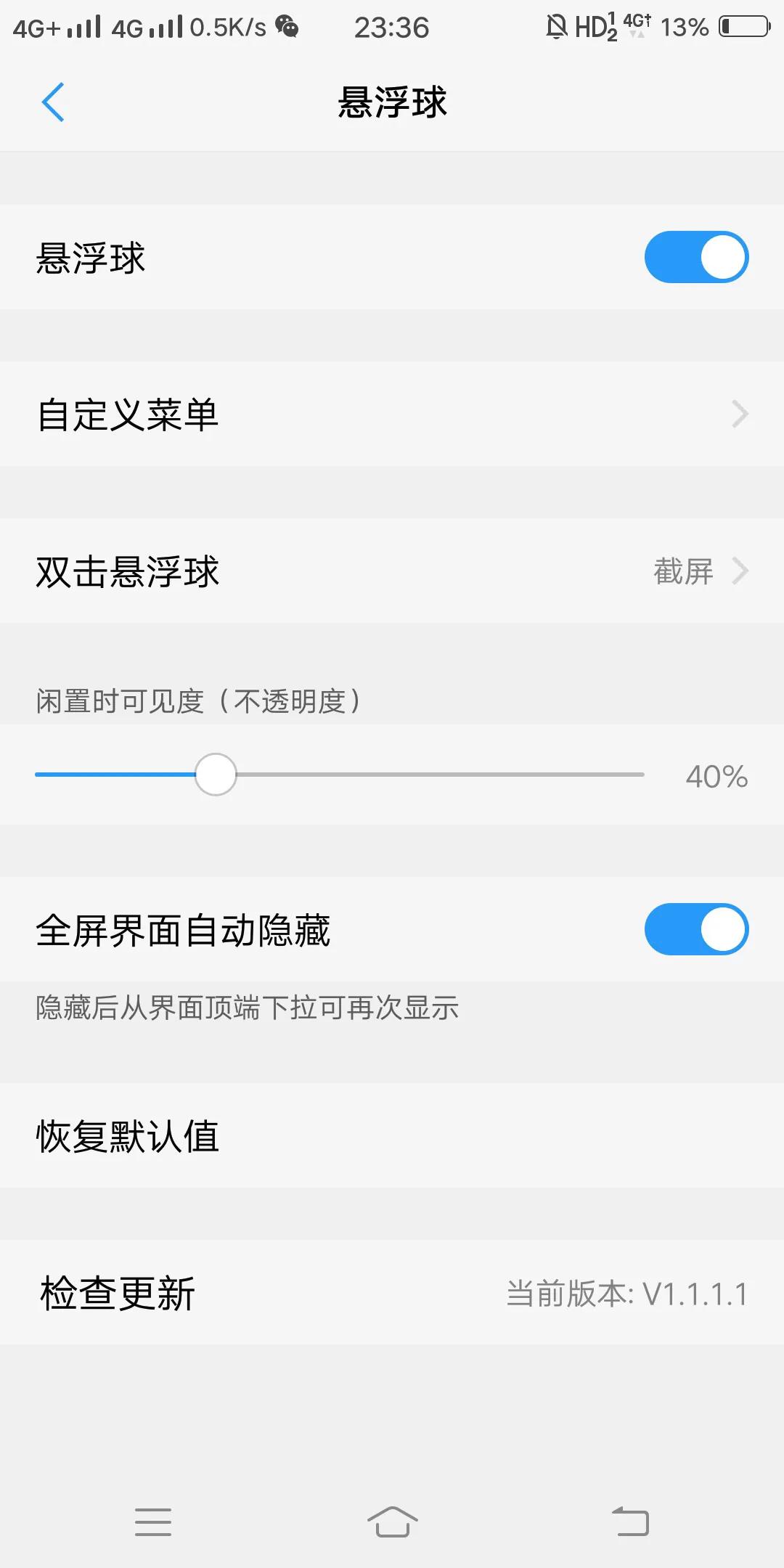The width and height of the screenshot is (784, 1568).
Task: Expand the 自定义菜单 chevron
Action: [x=741, y=414]
